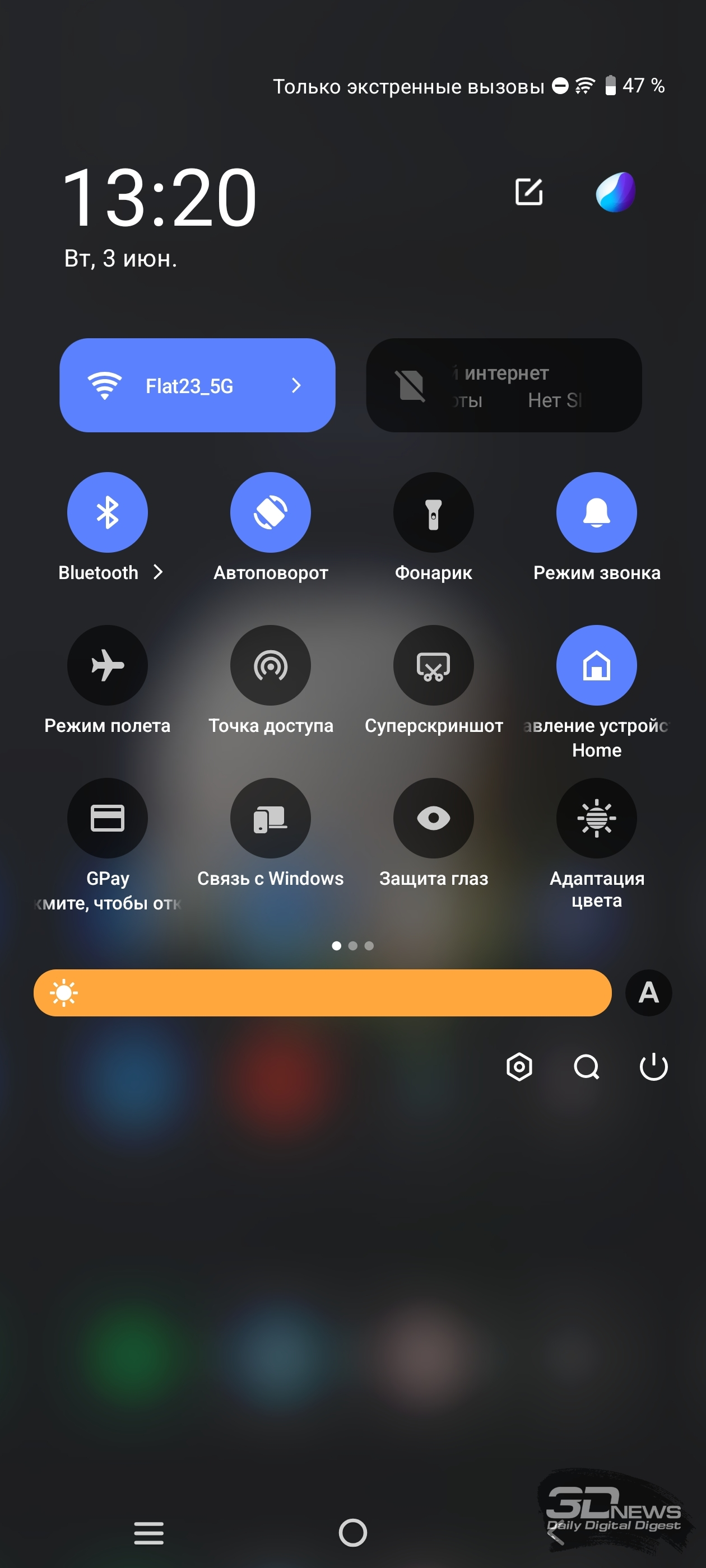
Task: Expand Bluetooth options via its arrow
Action: [x=158, y=572]
